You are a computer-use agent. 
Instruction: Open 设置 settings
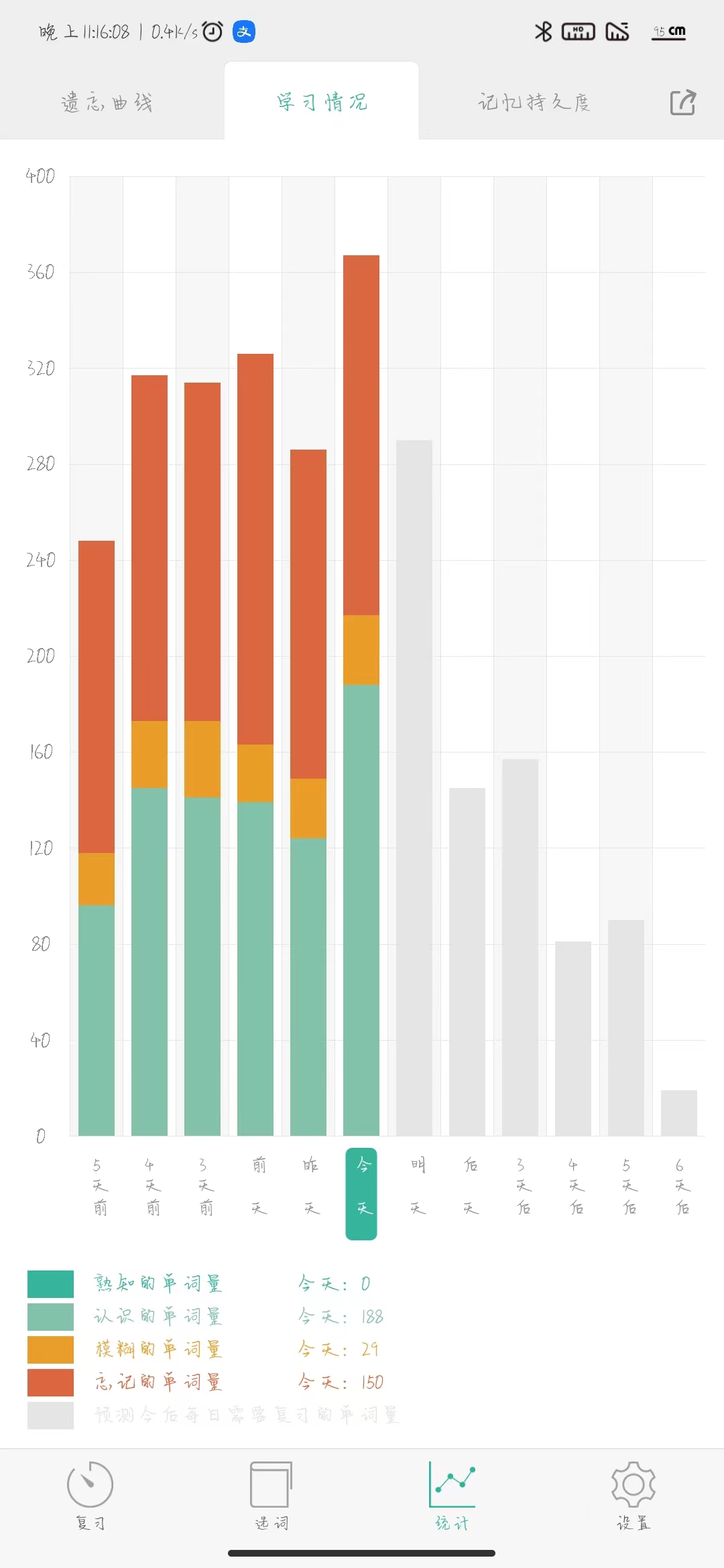(x=633, y=1495)
